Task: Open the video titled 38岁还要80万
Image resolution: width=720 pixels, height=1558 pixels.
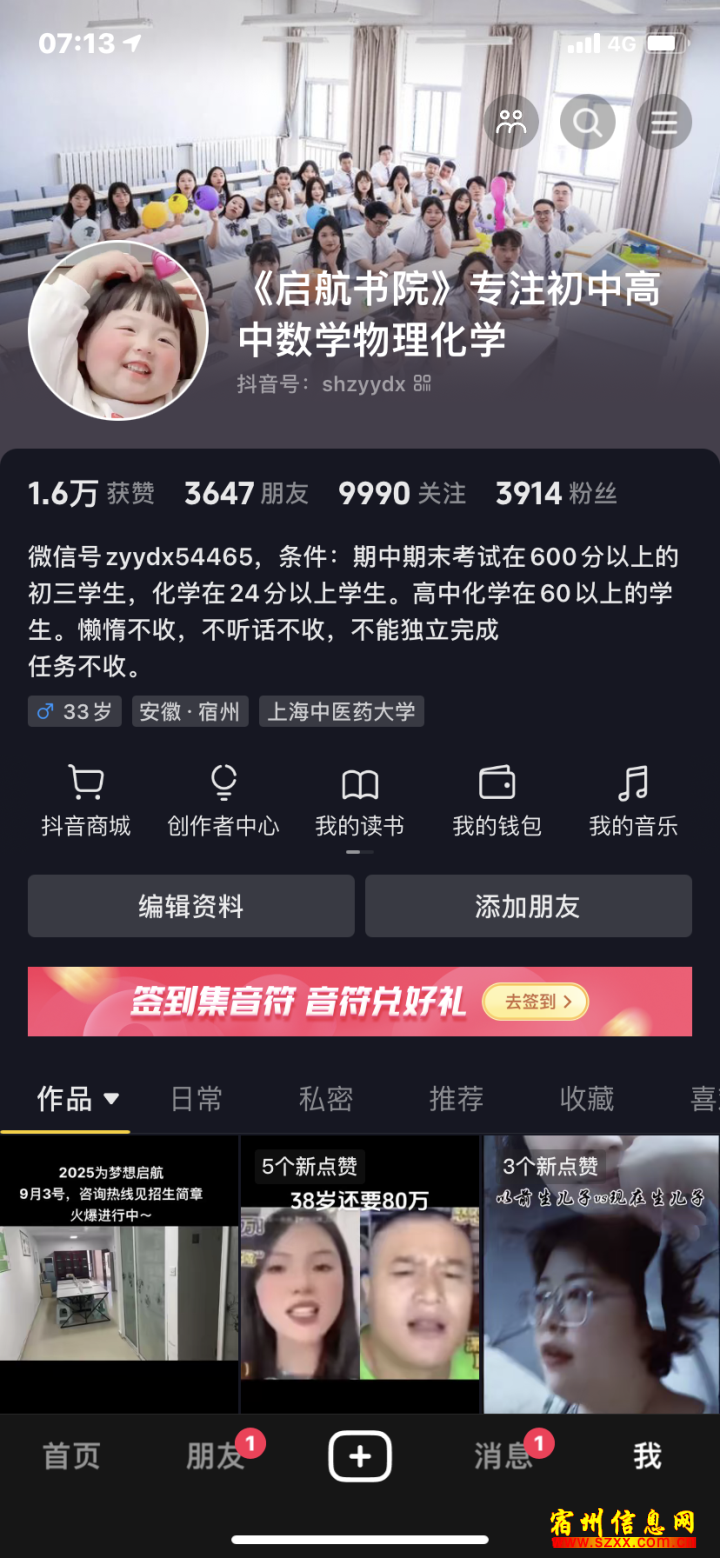Action: coord(360,1274)
